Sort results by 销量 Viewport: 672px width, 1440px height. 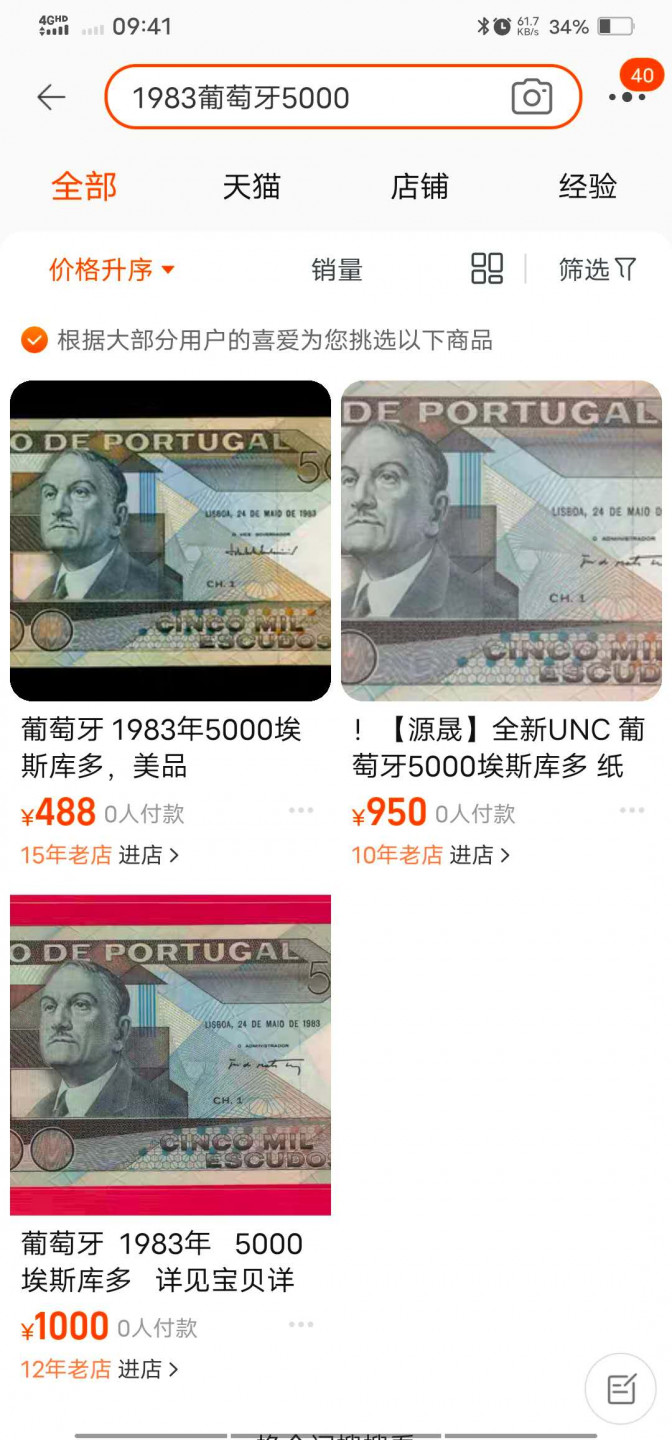(337, 270)
